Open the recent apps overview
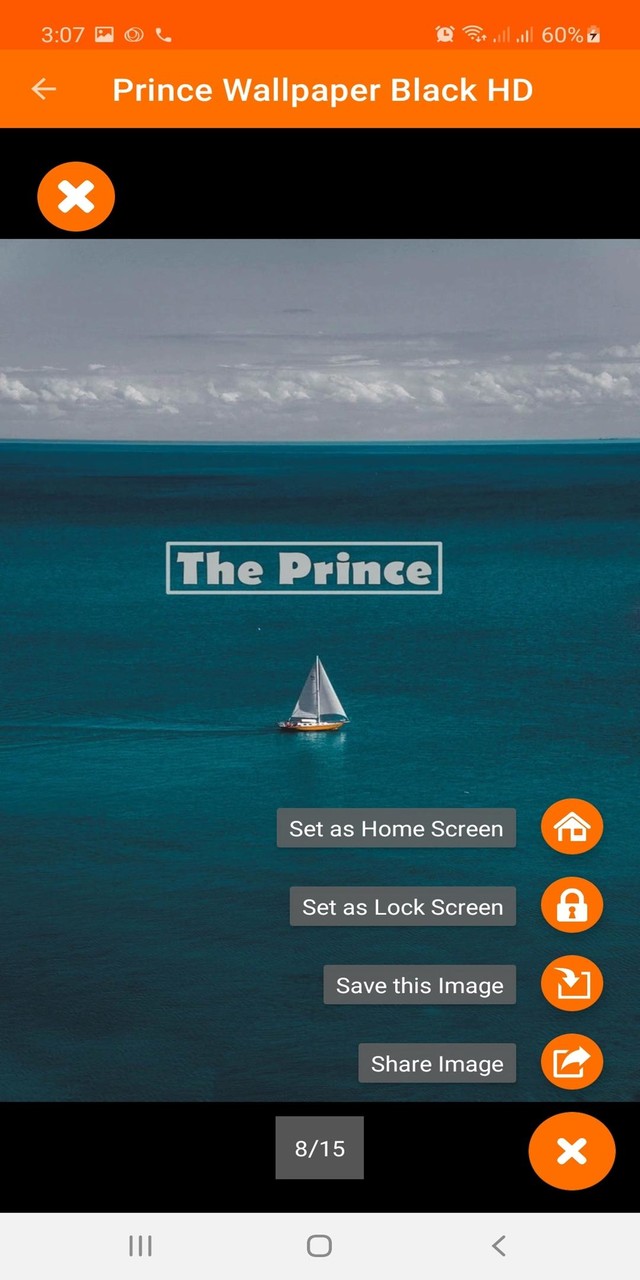 140,1245
